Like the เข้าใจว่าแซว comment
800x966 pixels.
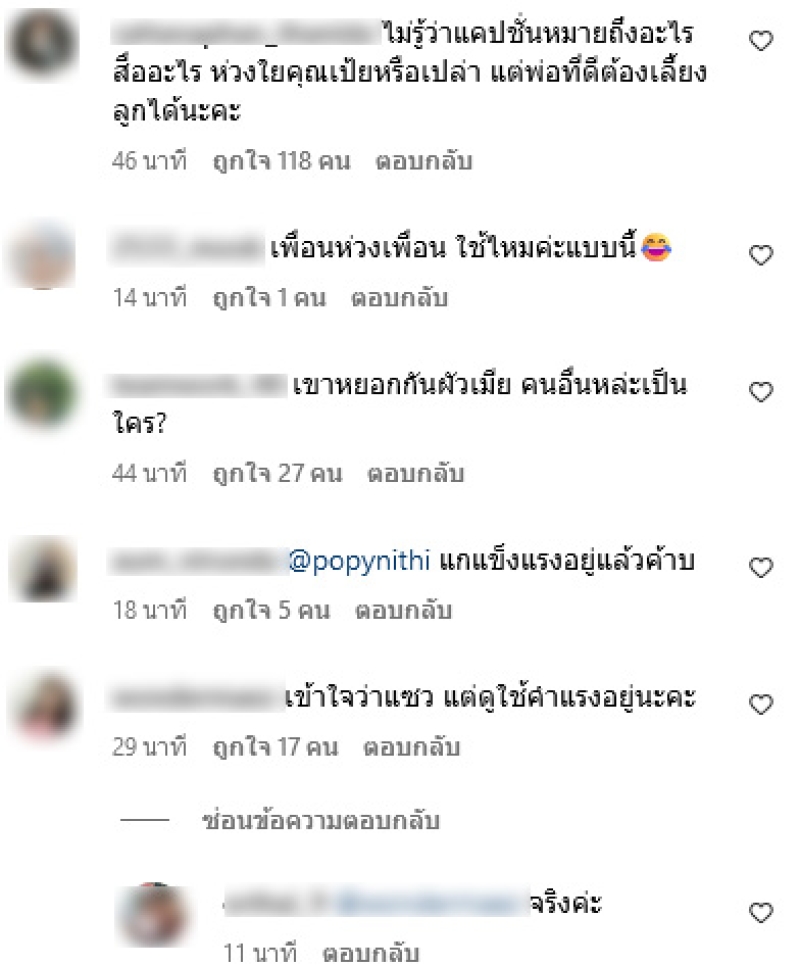761,706
